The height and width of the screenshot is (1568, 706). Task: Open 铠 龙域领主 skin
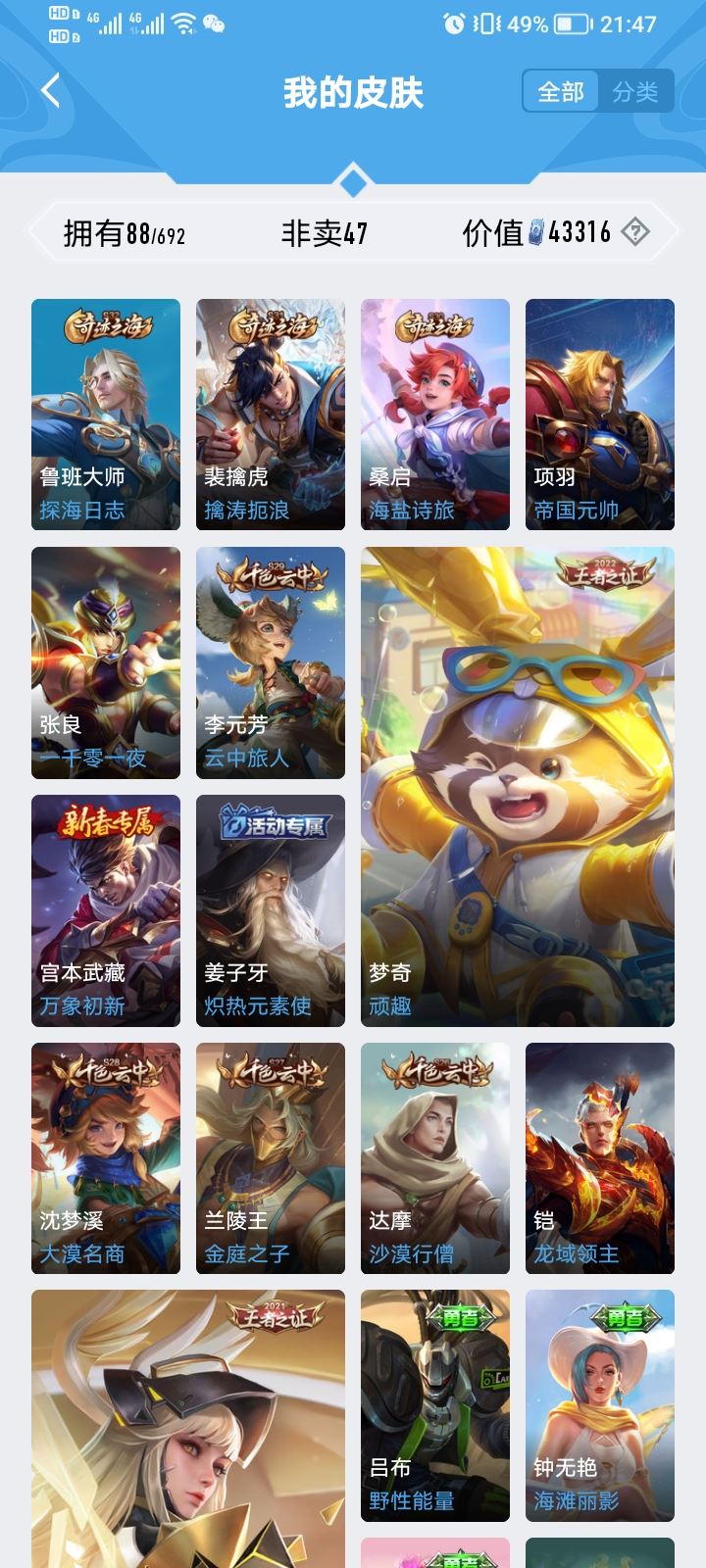600,1158
